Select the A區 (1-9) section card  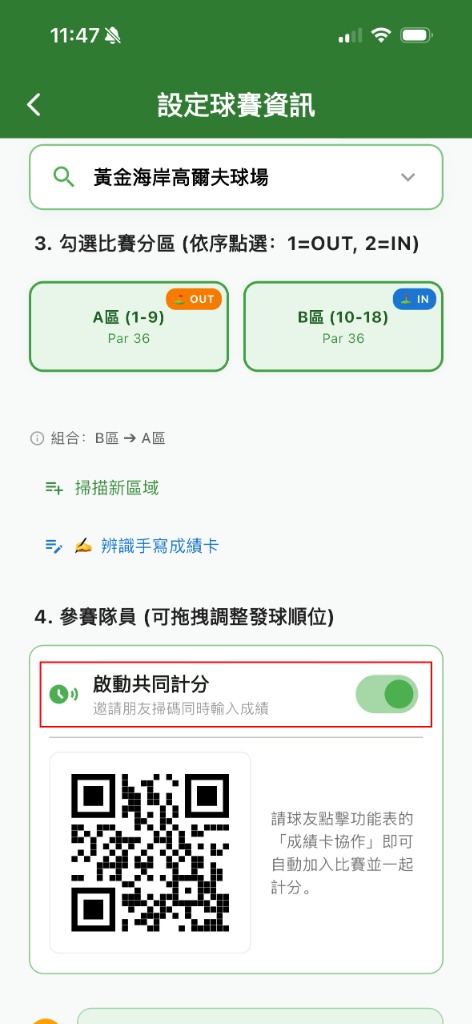click(x=129, y=327)
